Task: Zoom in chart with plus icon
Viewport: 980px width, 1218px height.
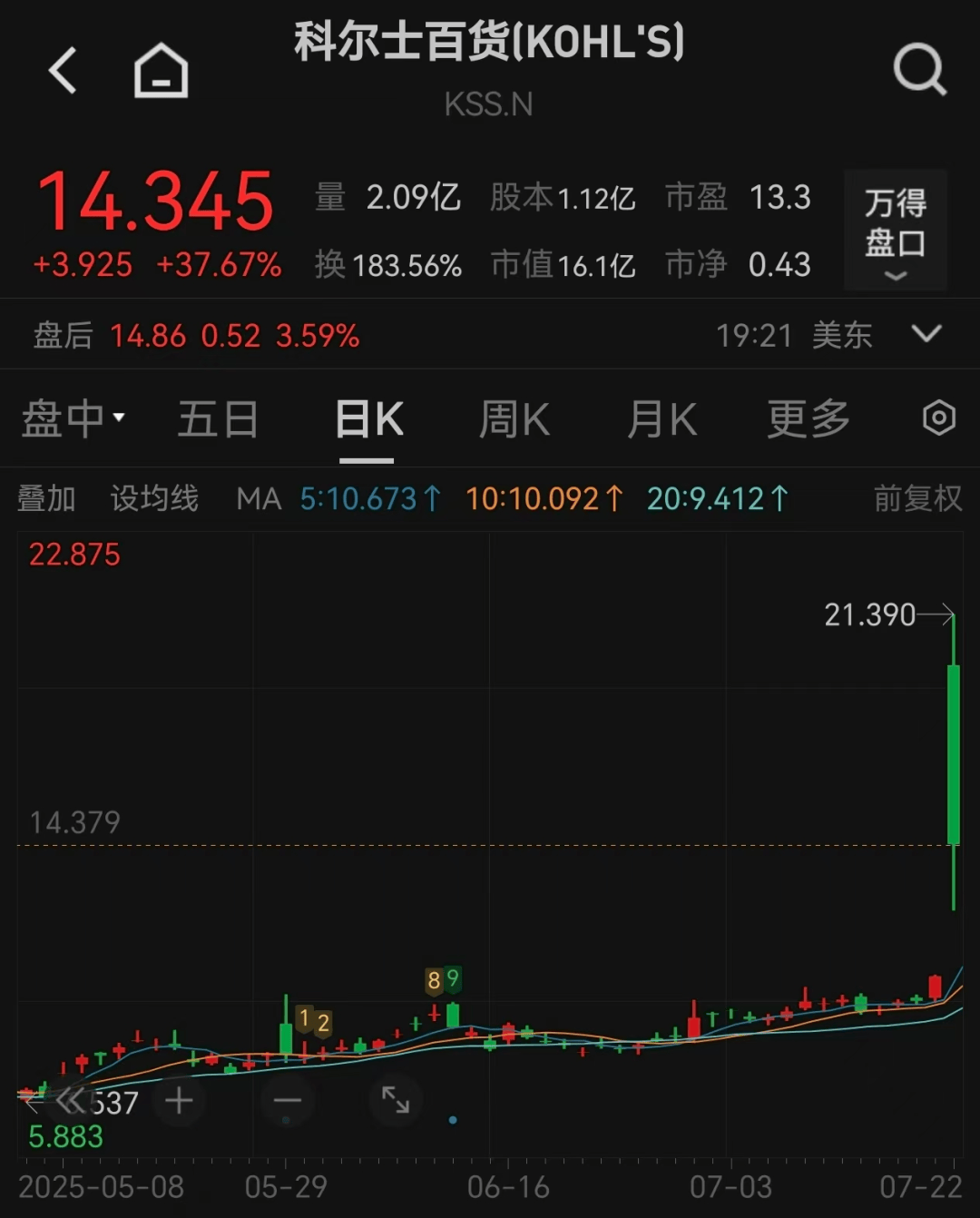Action: (178, 1101)
